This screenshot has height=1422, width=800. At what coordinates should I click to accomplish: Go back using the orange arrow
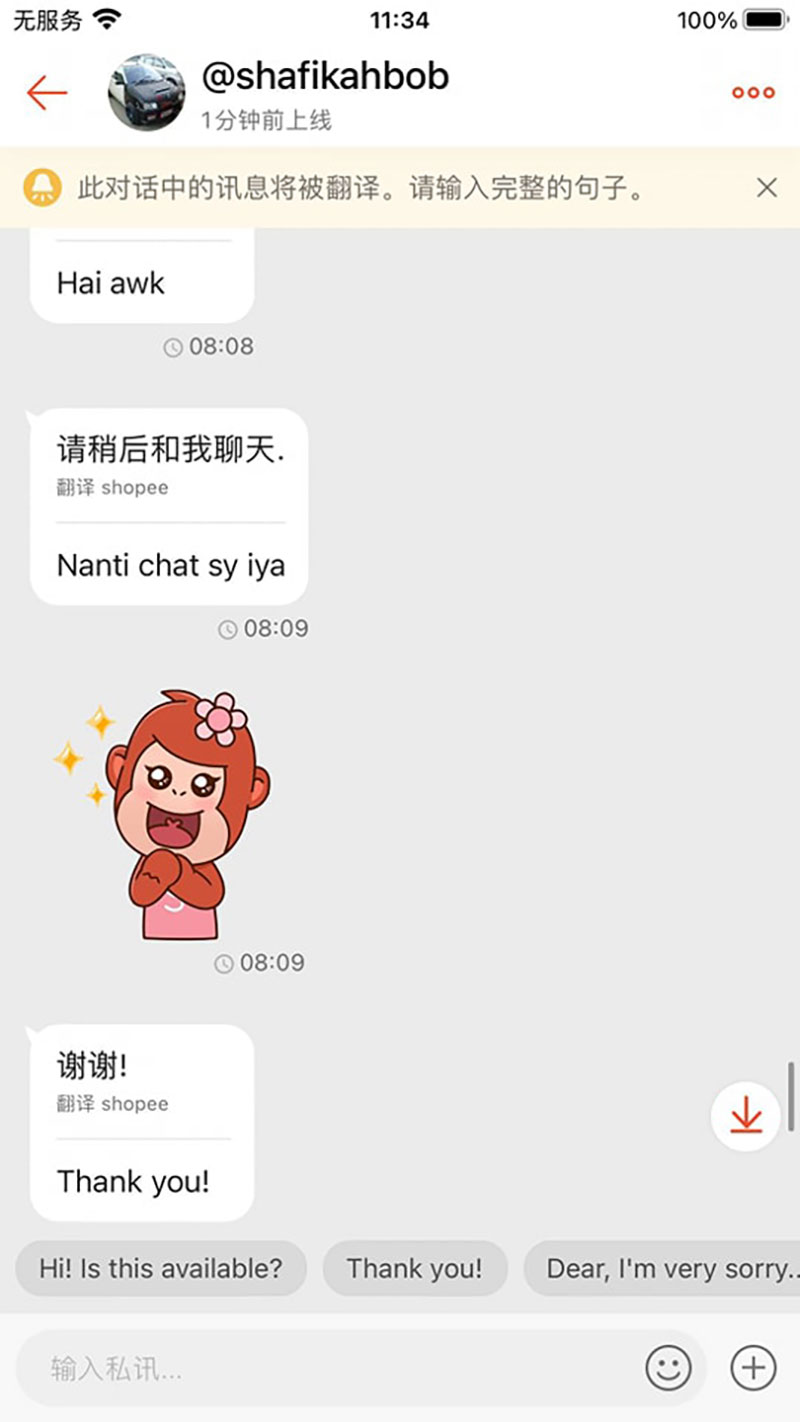(x=47, y=93)
